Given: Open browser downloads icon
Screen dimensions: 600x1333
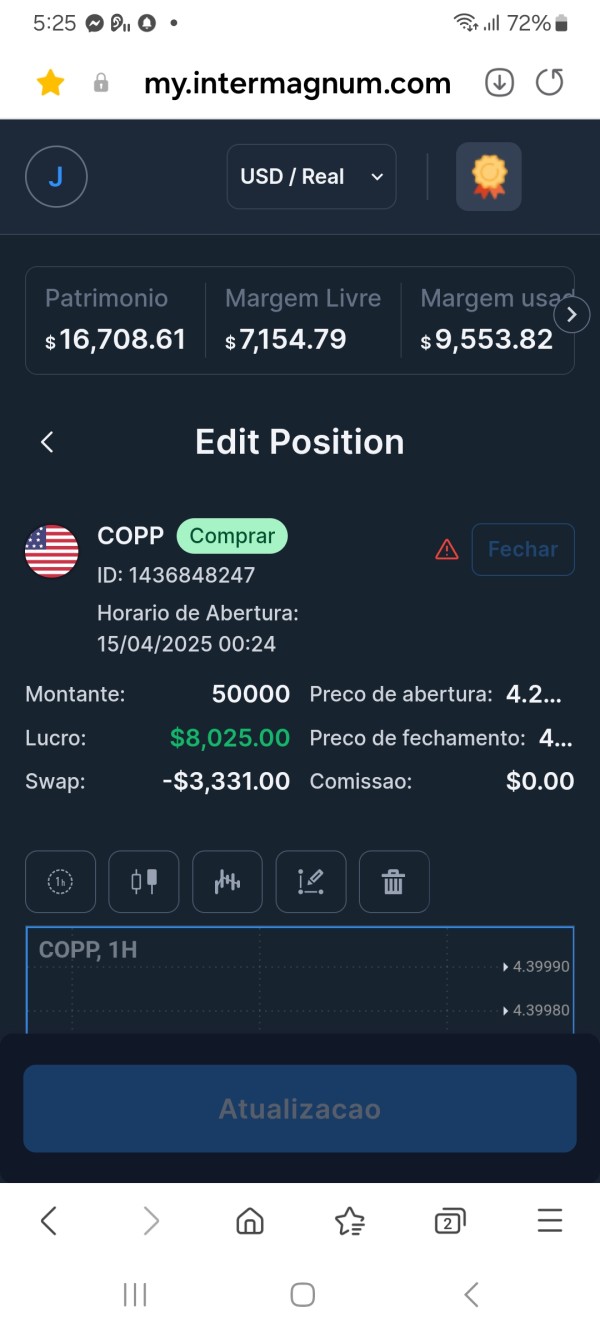Looking at the screenshot, I should (499, 83).
